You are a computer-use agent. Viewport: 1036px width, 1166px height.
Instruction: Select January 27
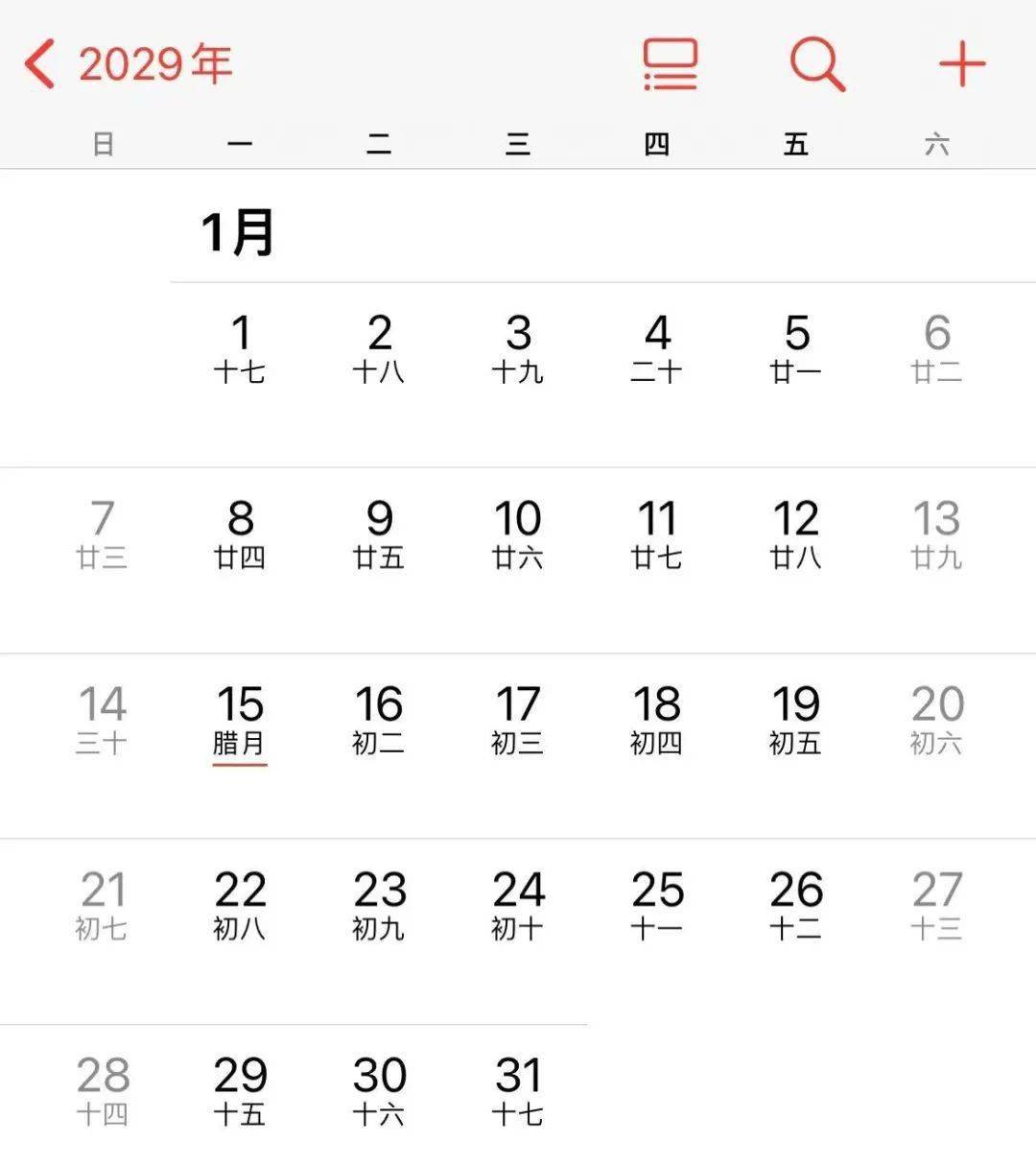coord(935,904)
